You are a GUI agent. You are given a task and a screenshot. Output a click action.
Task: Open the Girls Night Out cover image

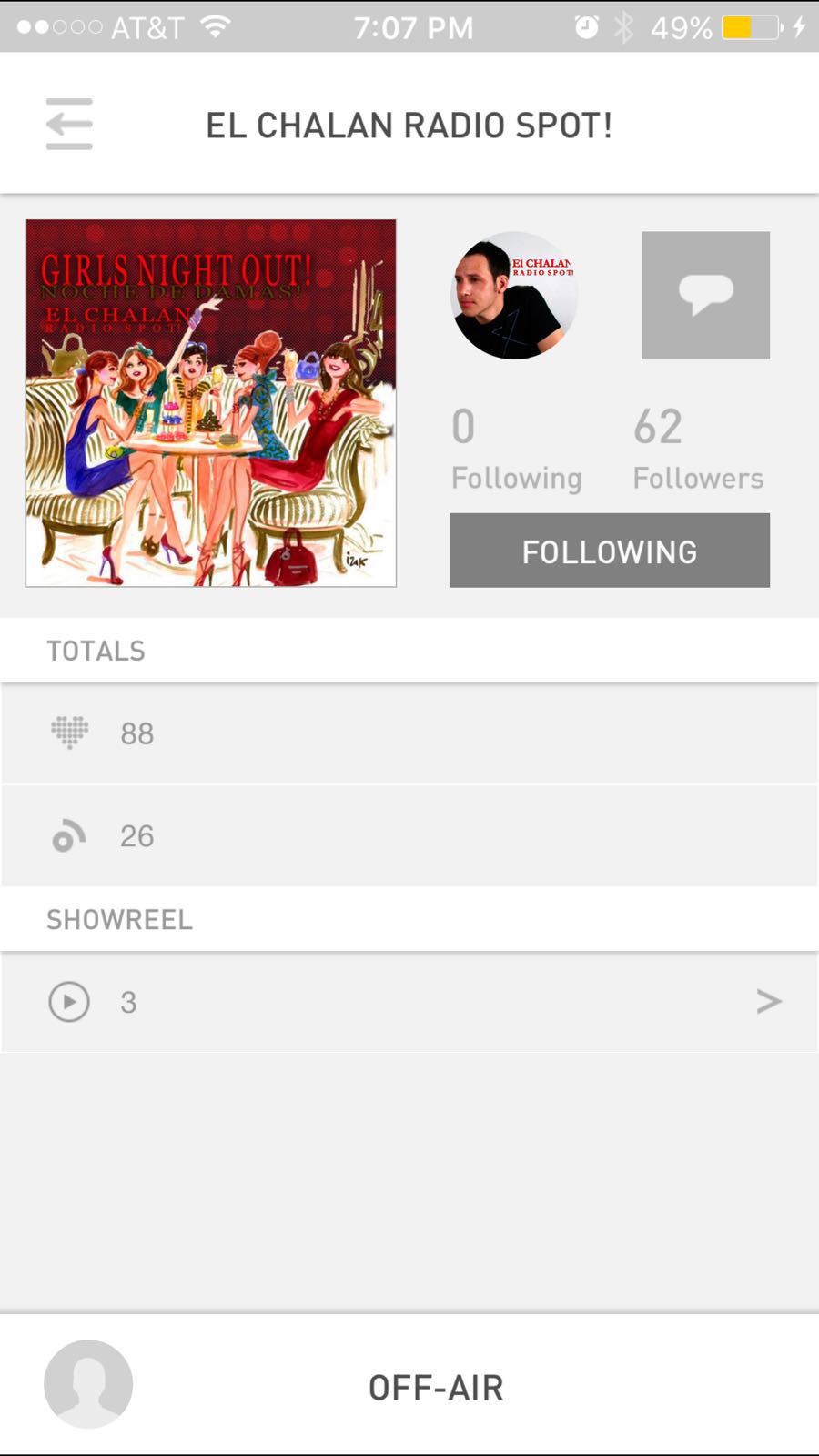211,403
